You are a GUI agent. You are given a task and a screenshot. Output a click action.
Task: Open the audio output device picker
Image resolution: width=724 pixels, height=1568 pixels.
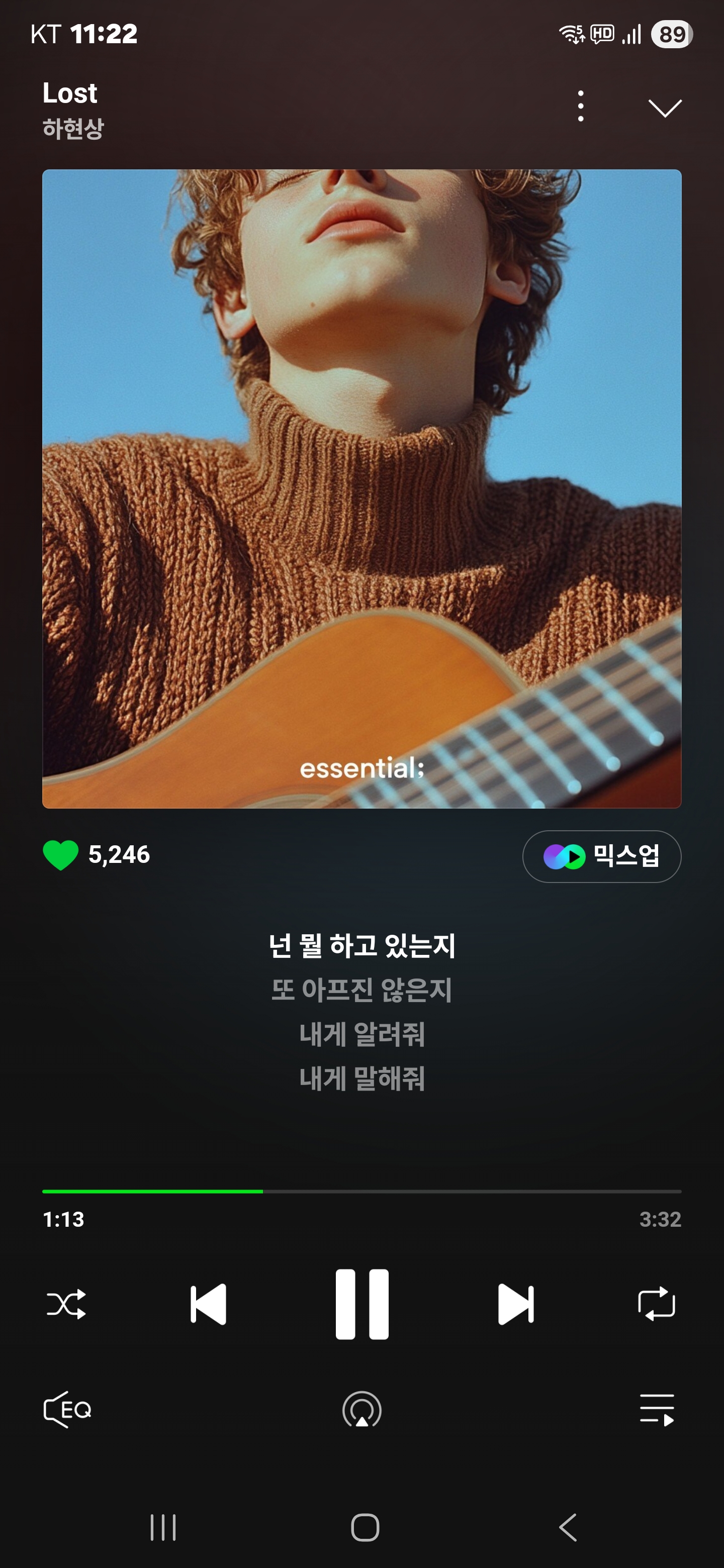(361, 1409)
